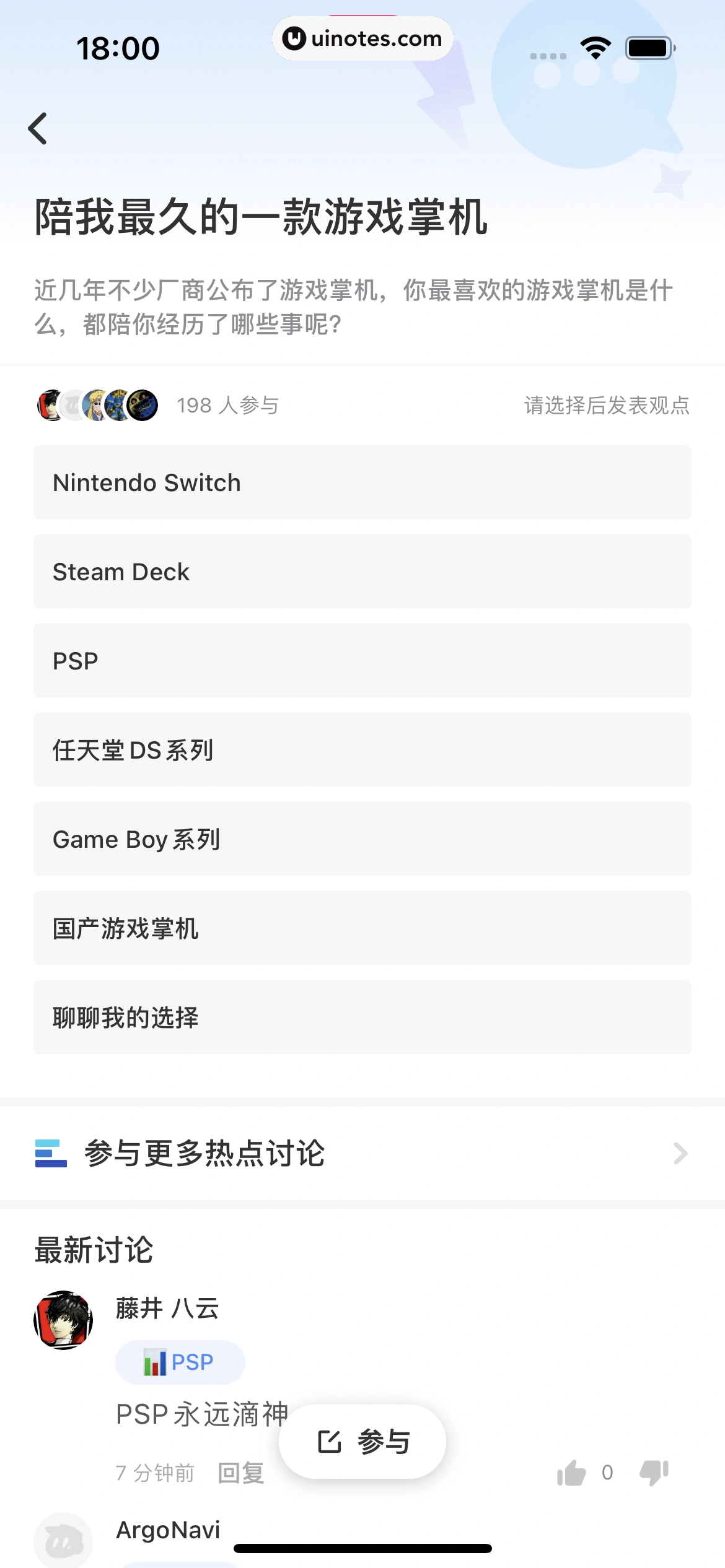View the participant avatars beside 198 人参与
This screenshot has height=1568, width=725.
97,406
